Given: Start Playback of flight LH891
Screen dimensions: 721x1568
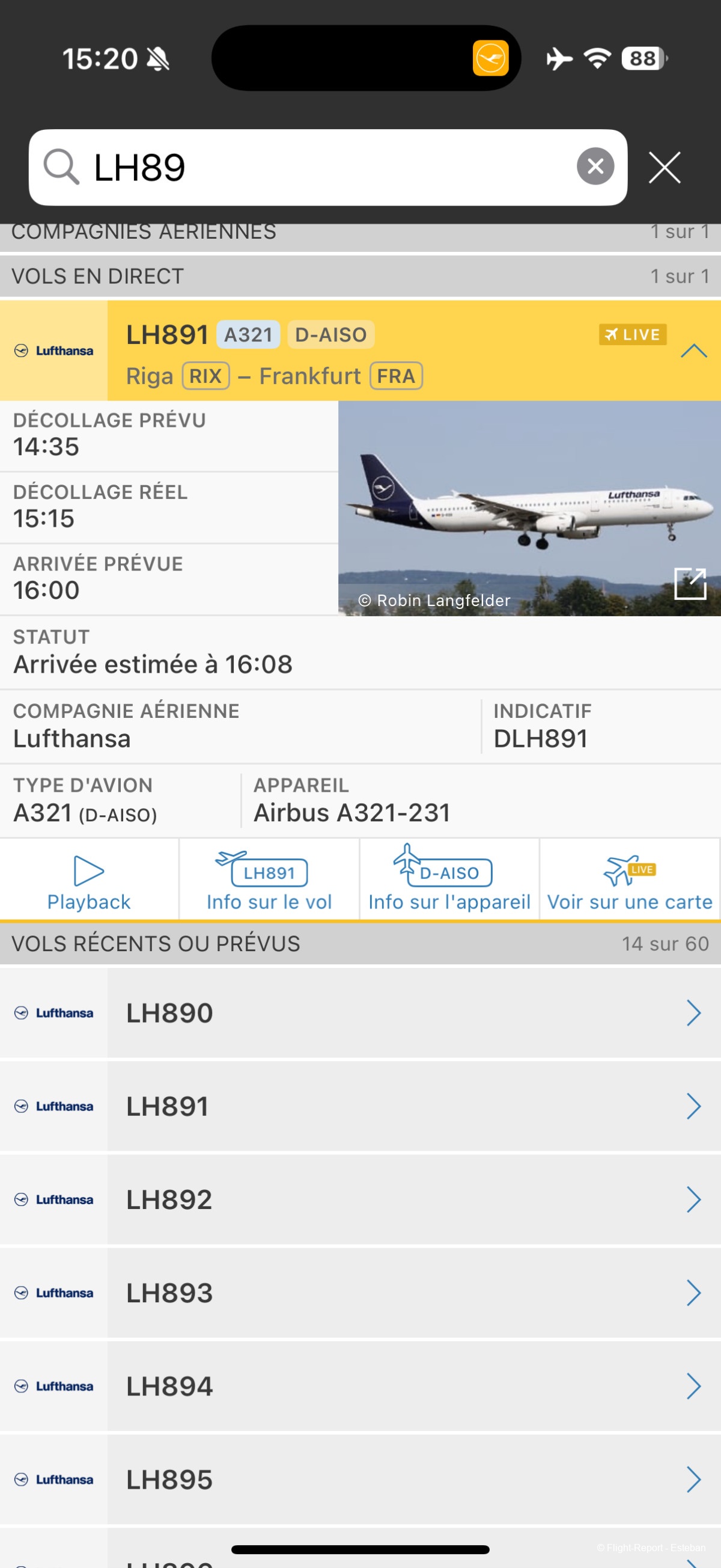Looking at the screenshot, I should pos(89,880).
